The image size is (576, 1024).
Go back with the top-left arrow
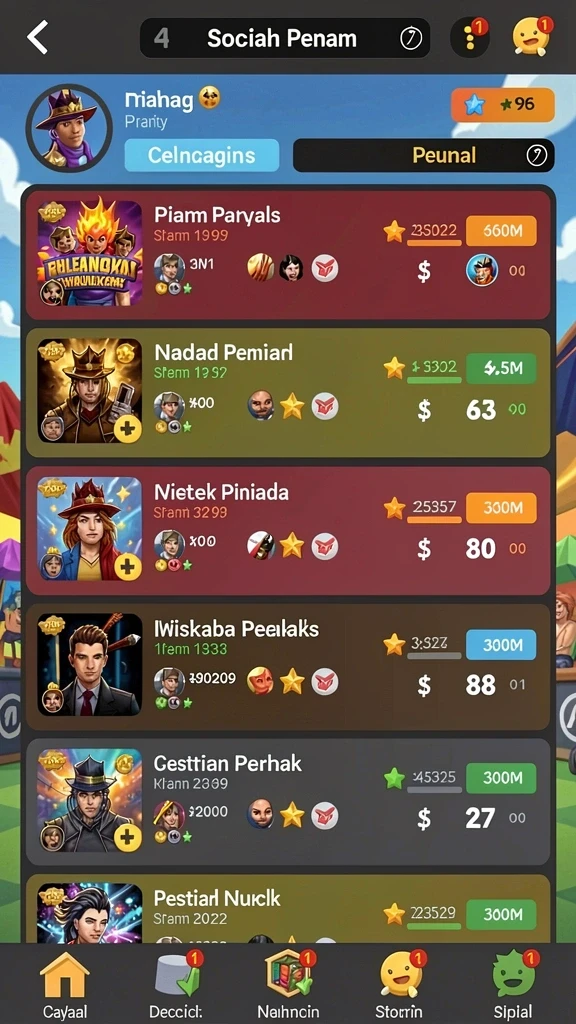coord(37,37)
